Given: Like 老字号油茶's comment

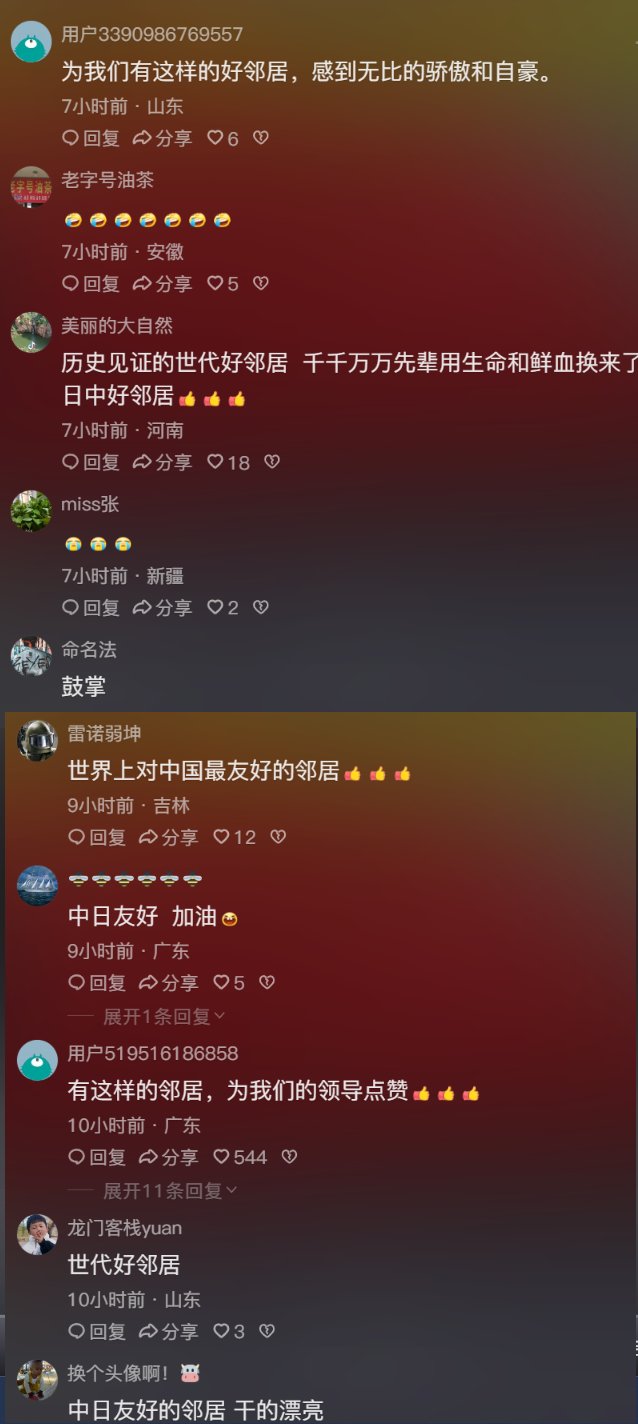Looking at the screenshot, I should coord(223,284).
